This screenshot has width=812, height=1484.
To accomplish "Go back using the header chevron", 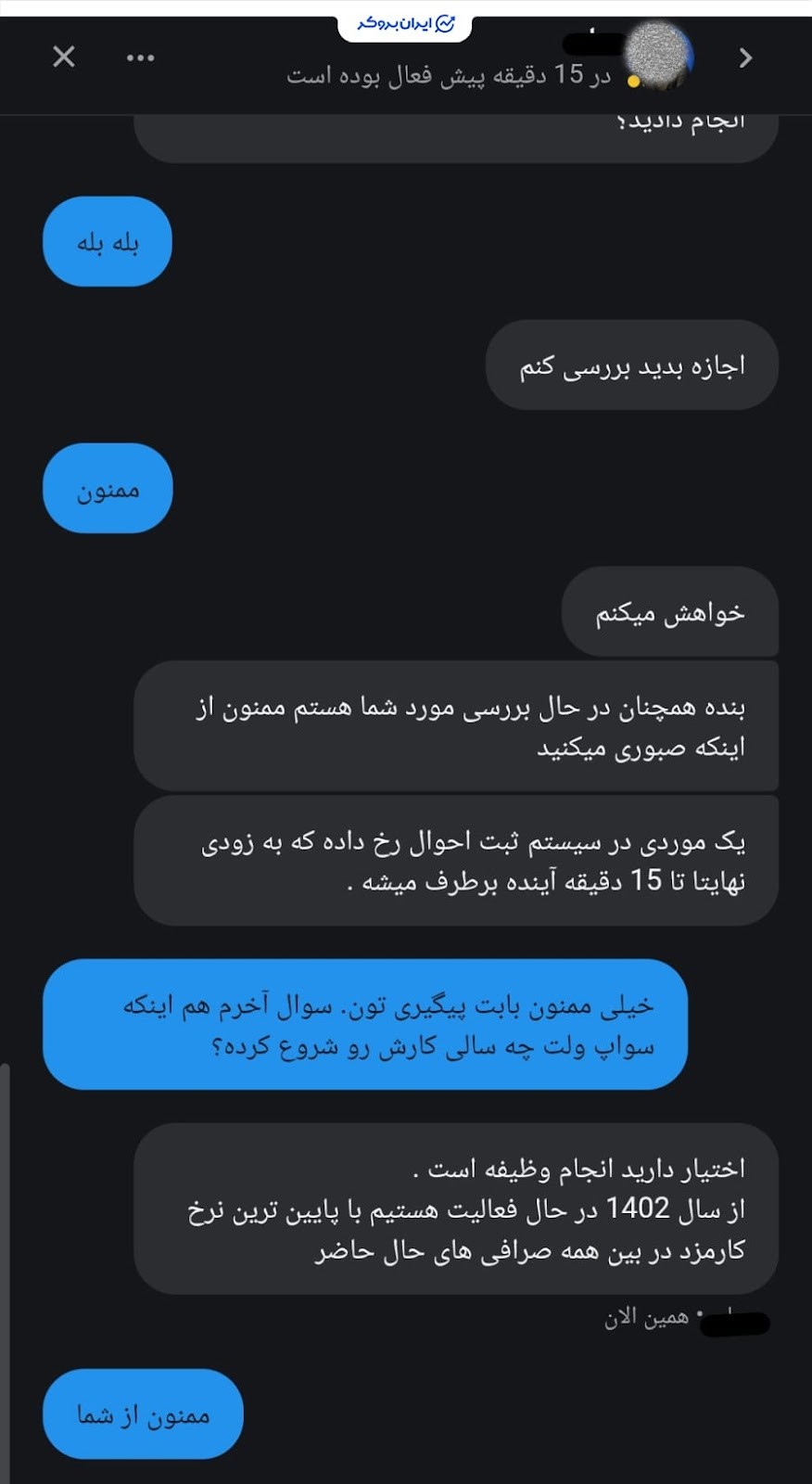I will [745, 58].
